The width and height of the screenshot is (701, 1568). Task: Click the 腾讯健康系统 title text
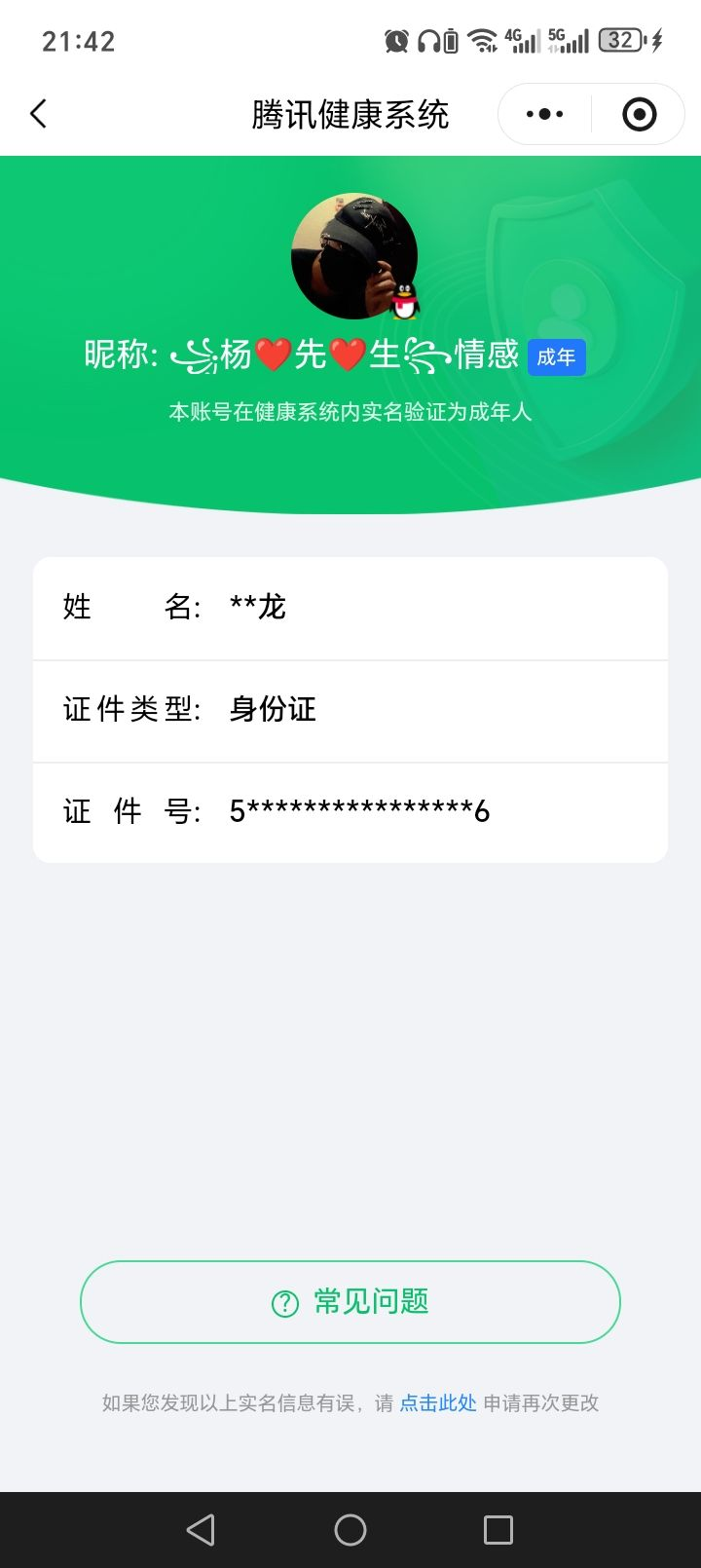tap(350, 114)
